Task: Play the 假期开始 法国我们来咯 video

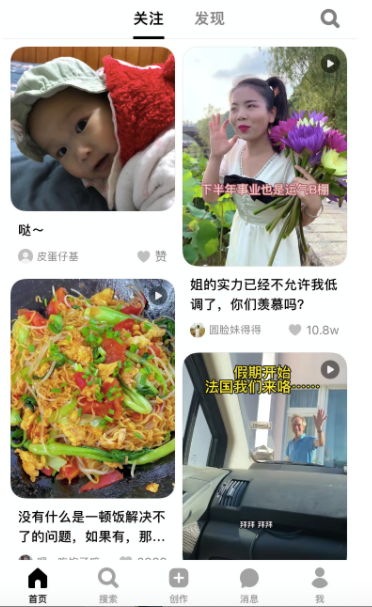Action: (x=265, y=456)
